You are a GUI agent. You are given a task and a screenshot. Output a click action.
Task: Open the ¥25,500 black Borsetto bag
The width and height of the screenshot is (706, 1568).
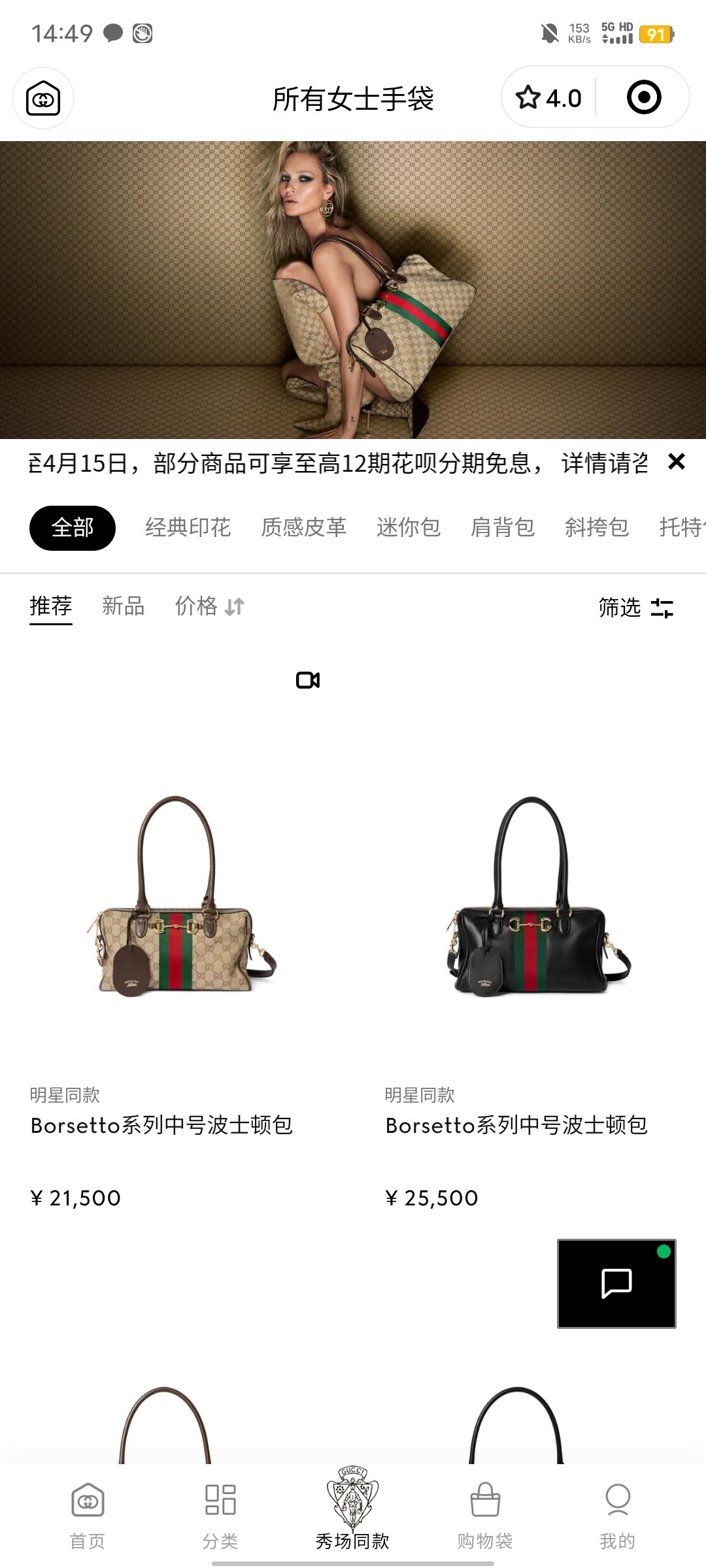(x=531, y=915)
